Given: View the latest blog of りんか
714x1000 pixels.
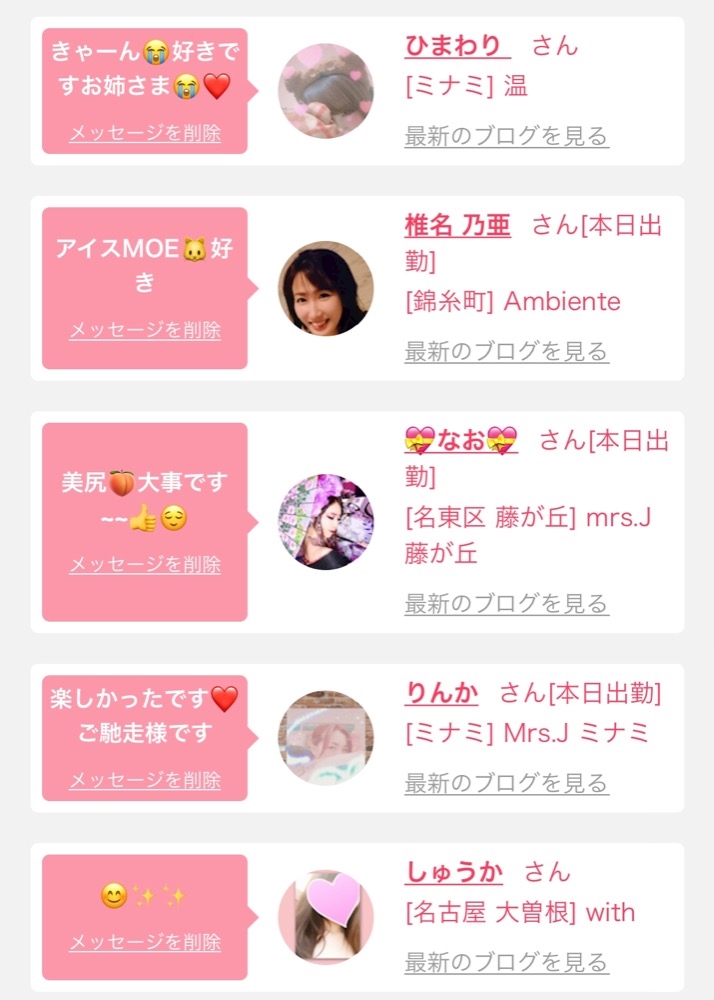Looking at the screenshot, I should [507, 783].
